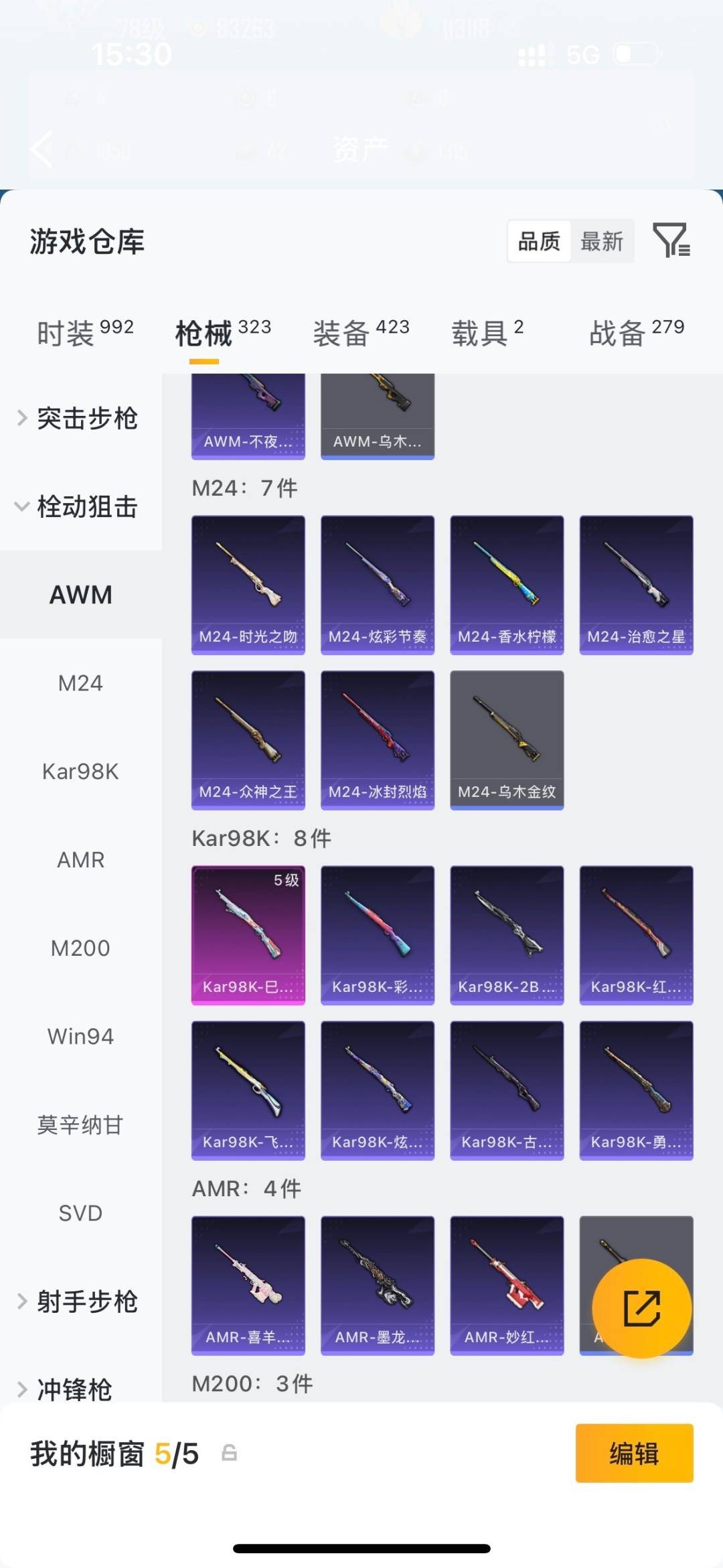
Task: Select Kar98K in the sidebar
Action: pos(80,771)
